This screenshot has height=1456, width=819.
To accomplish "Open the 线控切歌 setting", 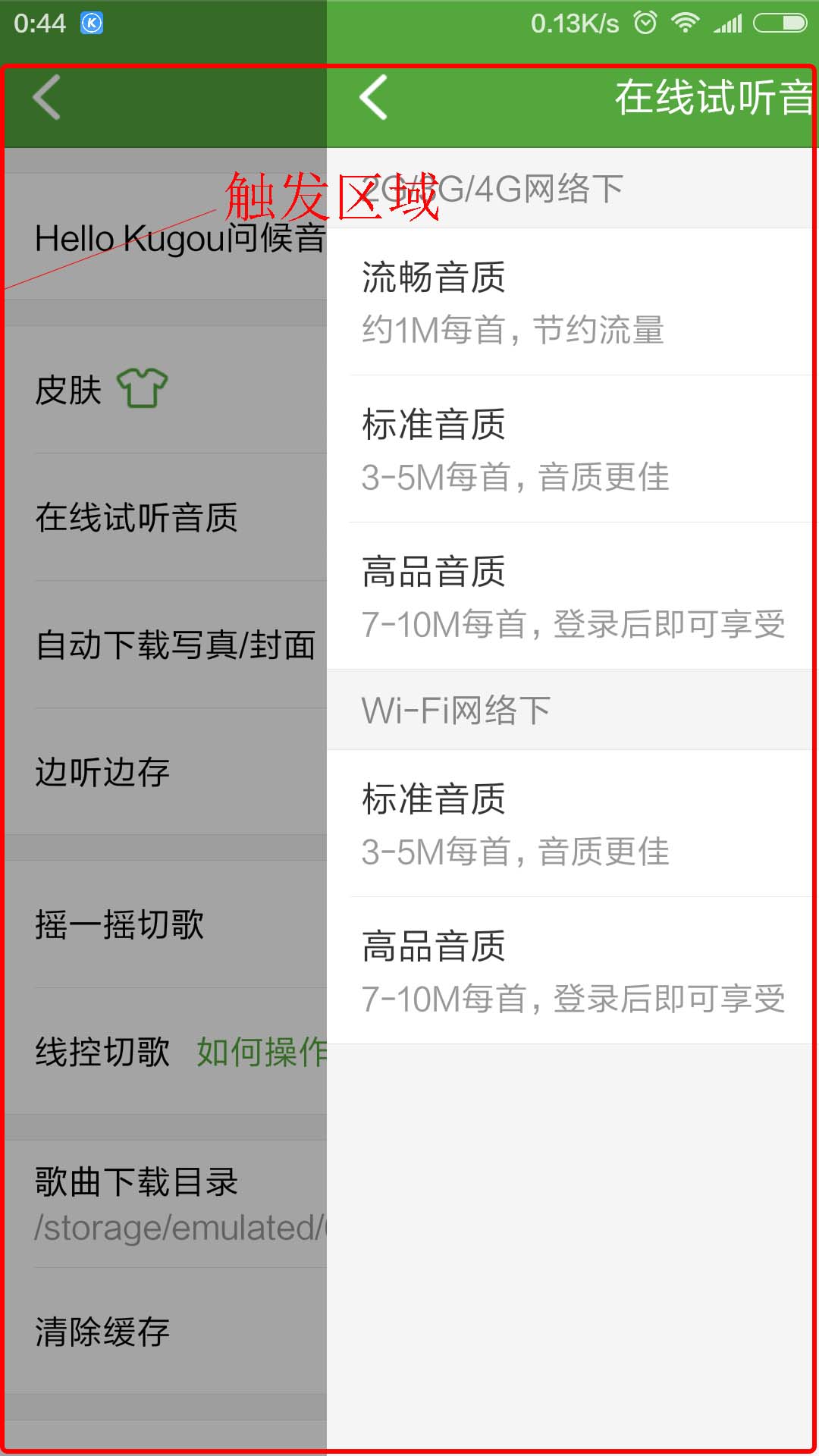I will pos(102,1052).
